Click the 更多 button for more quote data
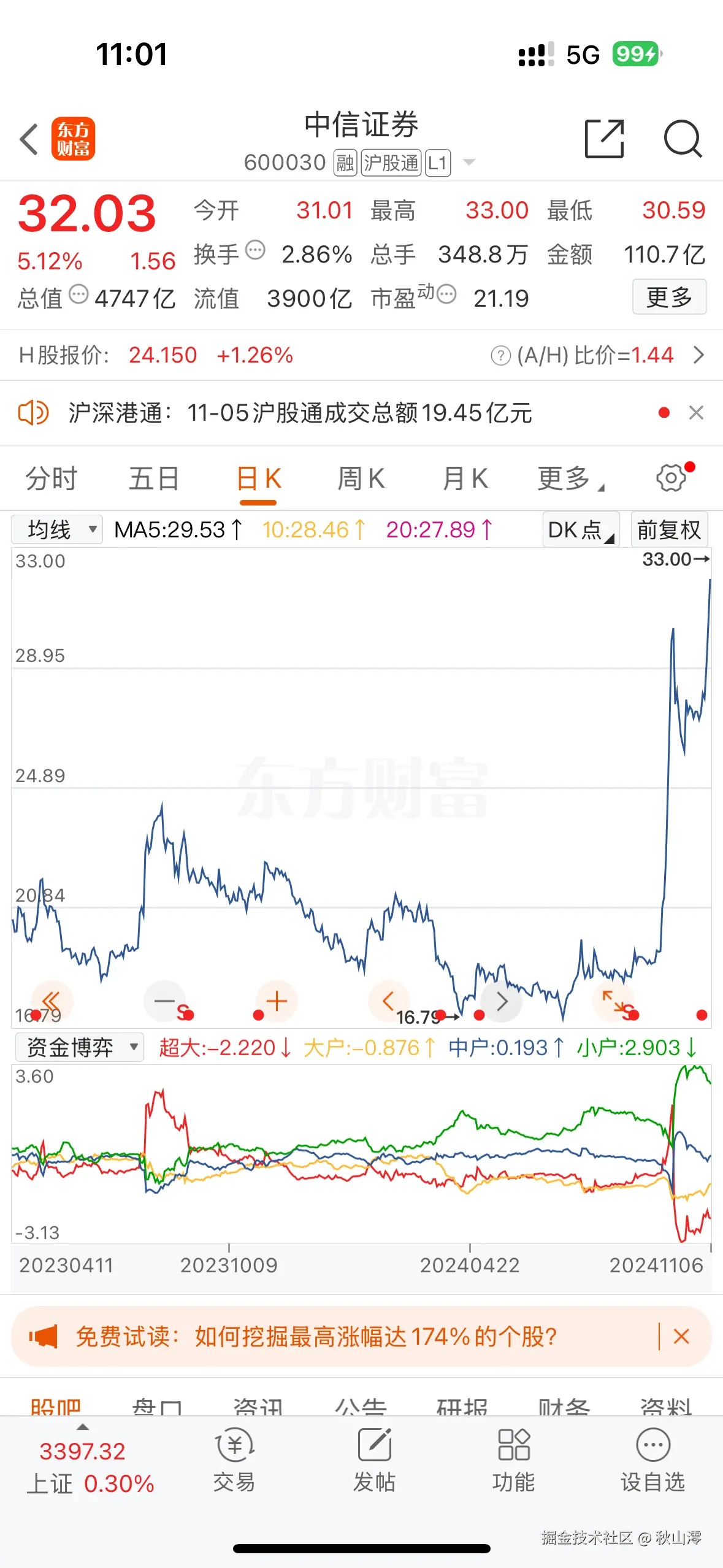Screen dimensions: 723x1568 click(x=669, y=298)
